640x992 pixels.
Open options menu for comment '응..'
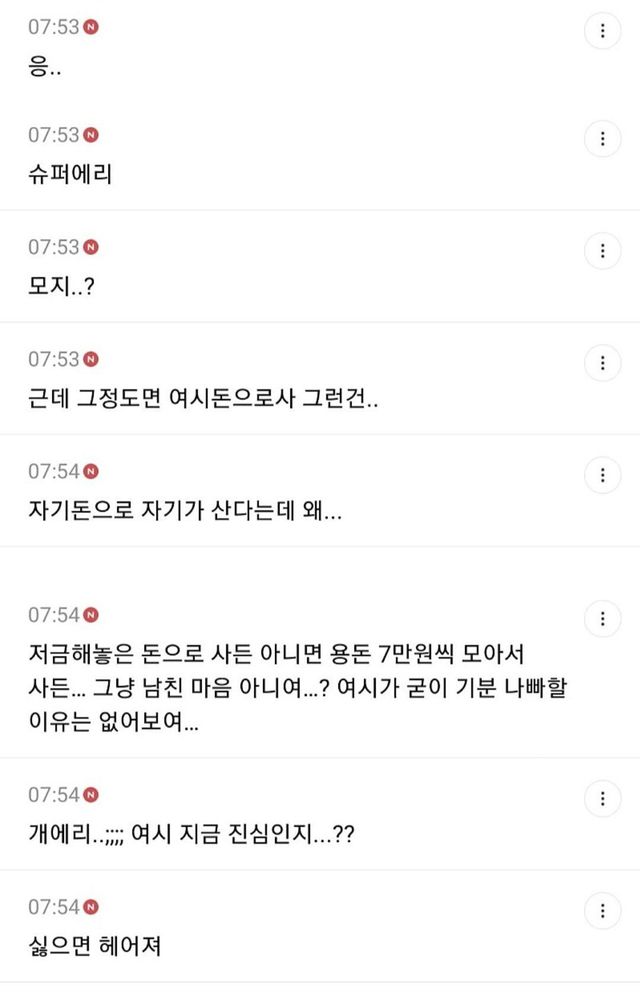click(602, 31)
